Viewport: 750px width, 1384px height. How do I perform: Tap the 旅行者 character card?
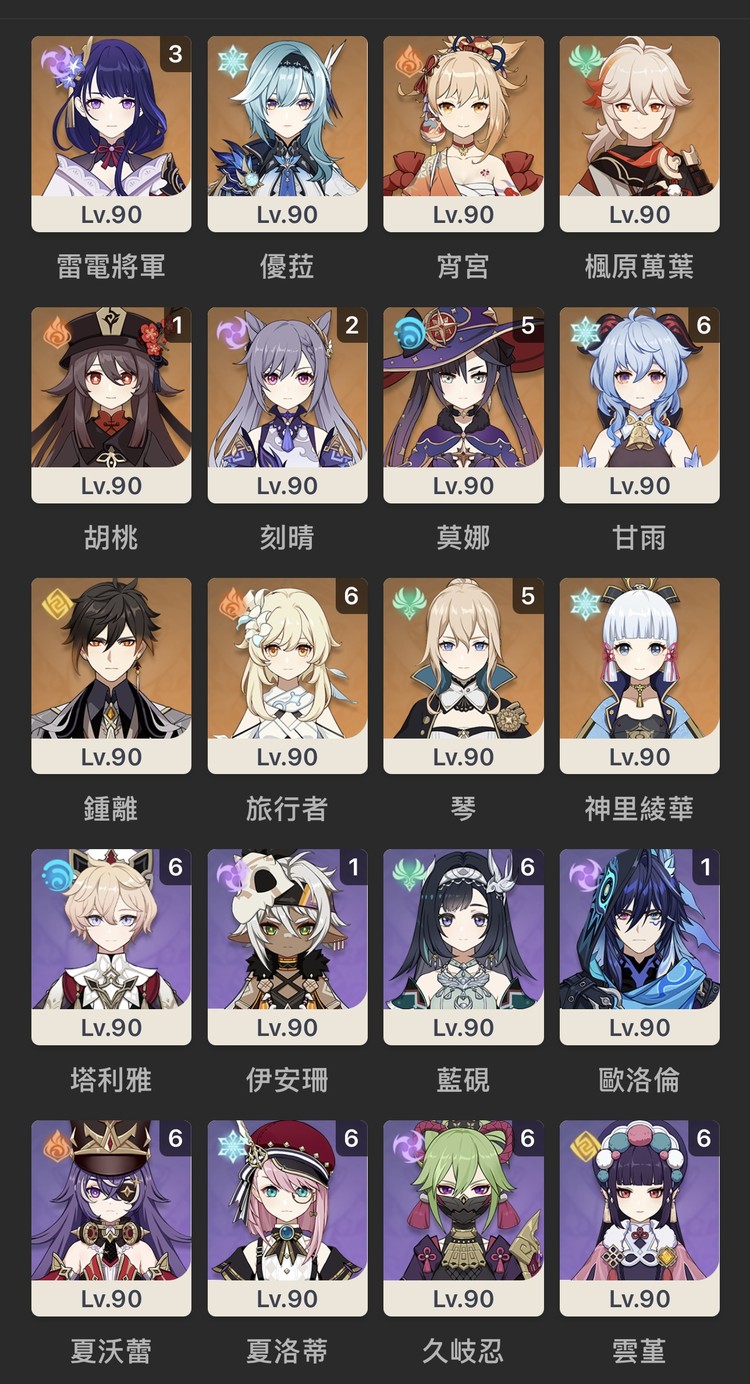(287, 676)
